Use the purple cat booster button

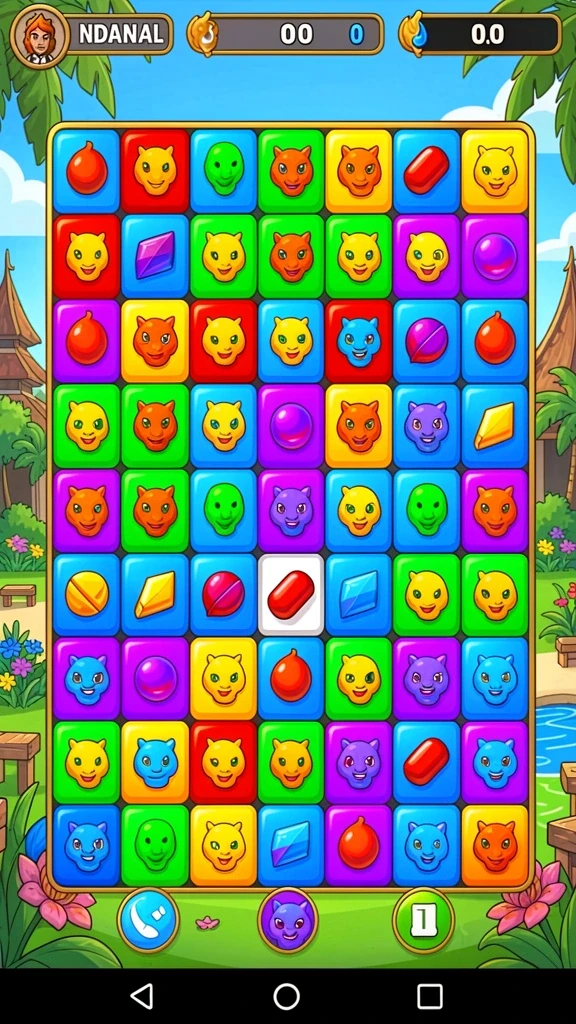(288, 920)
